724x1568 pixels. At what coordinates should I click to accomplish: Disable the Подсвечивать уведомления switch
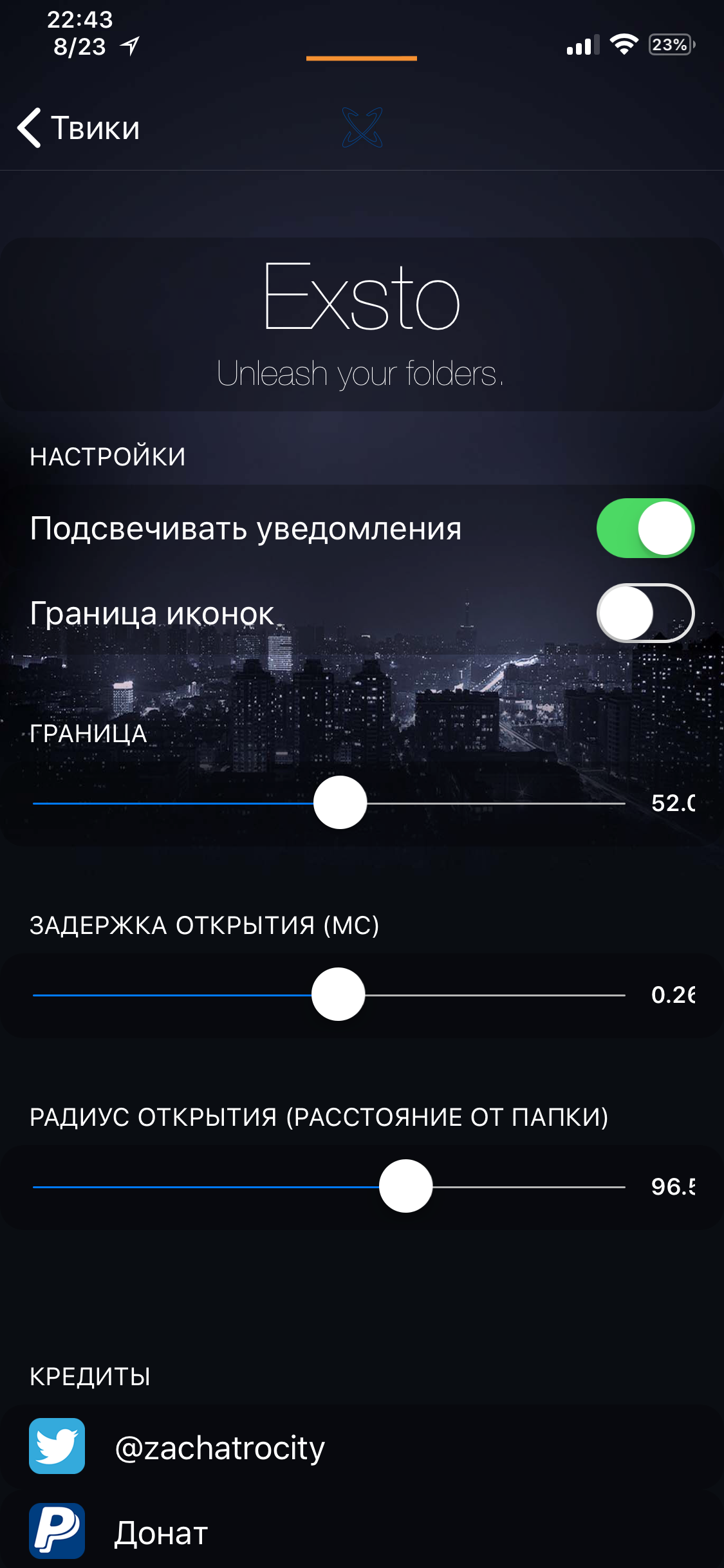645,528
